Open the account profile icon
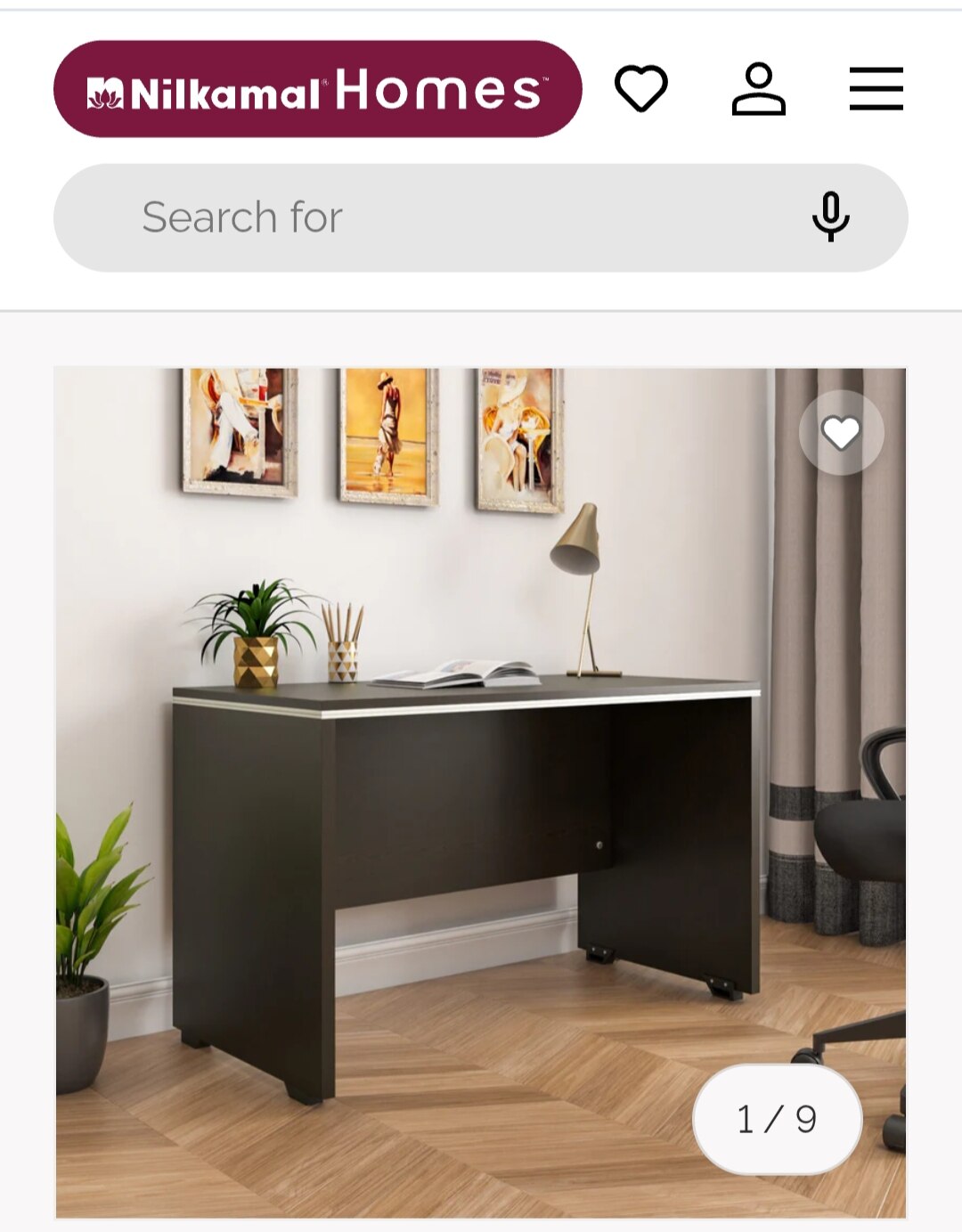The width and height of the screenshot is (962, 1232). 758,88
